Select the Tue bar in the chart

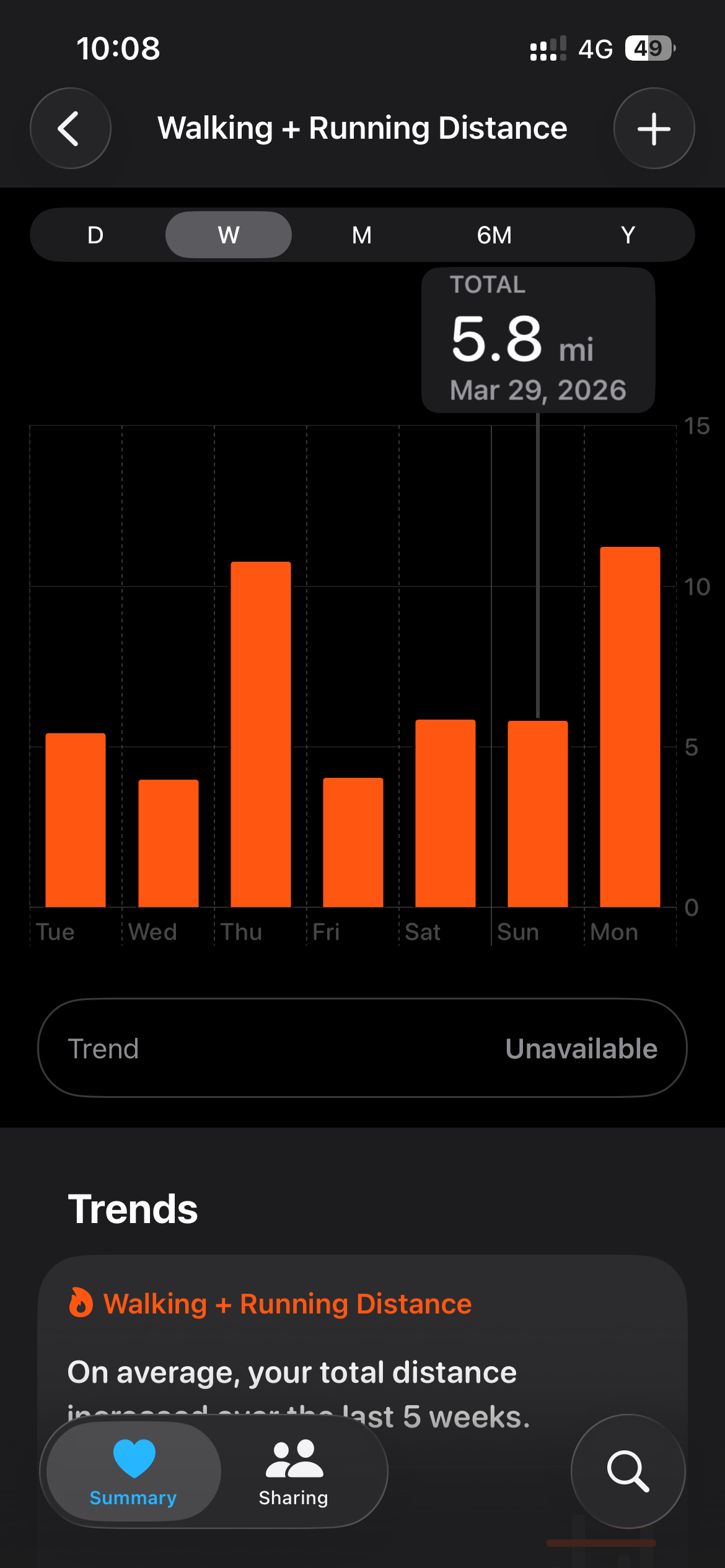point(76,820)
